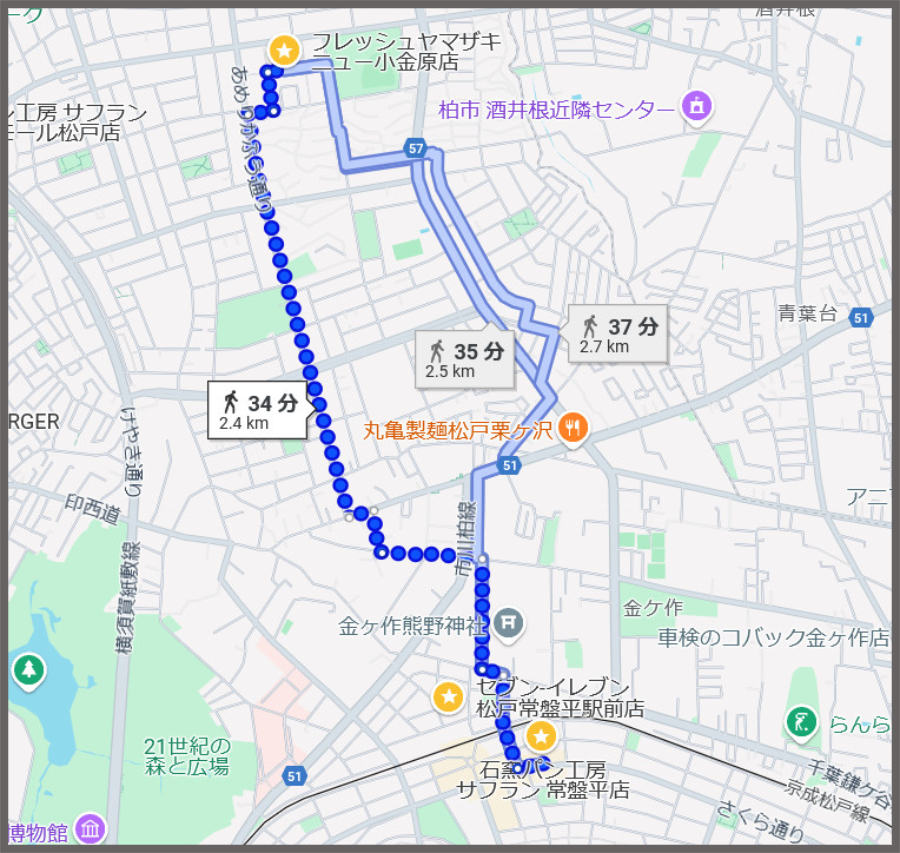Open the 柏市 酒井根近隣センター marker
The image size is (900, 853).
point(696,104)
